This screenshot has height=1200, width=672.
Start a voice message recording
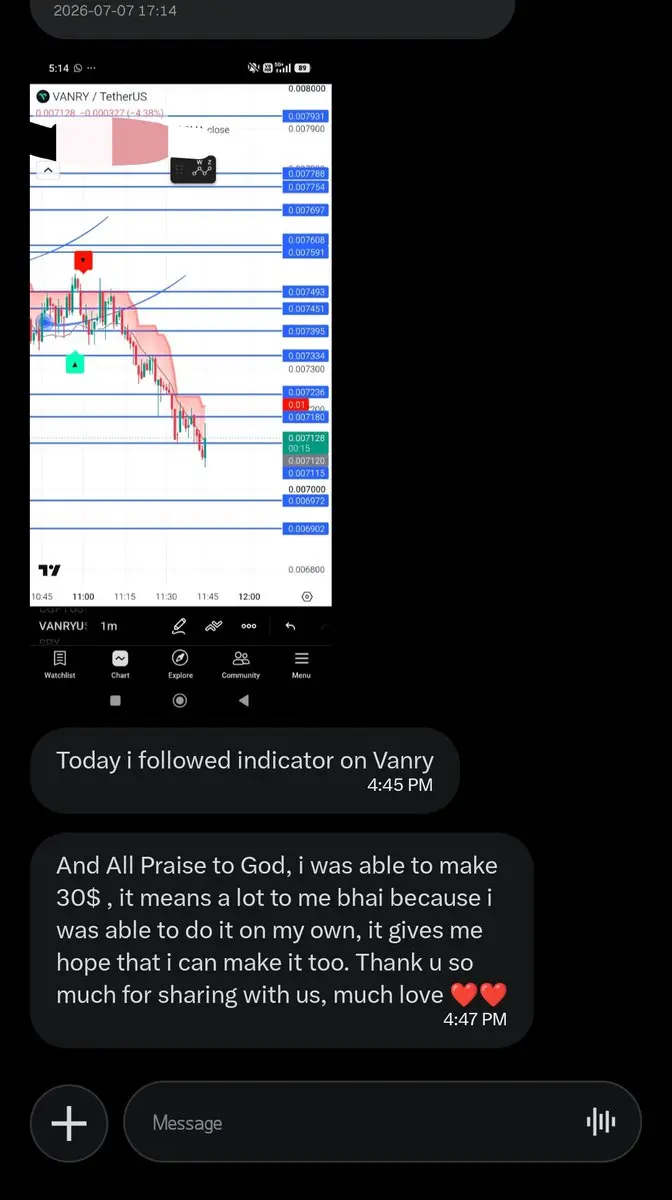tap(600, 1122)
